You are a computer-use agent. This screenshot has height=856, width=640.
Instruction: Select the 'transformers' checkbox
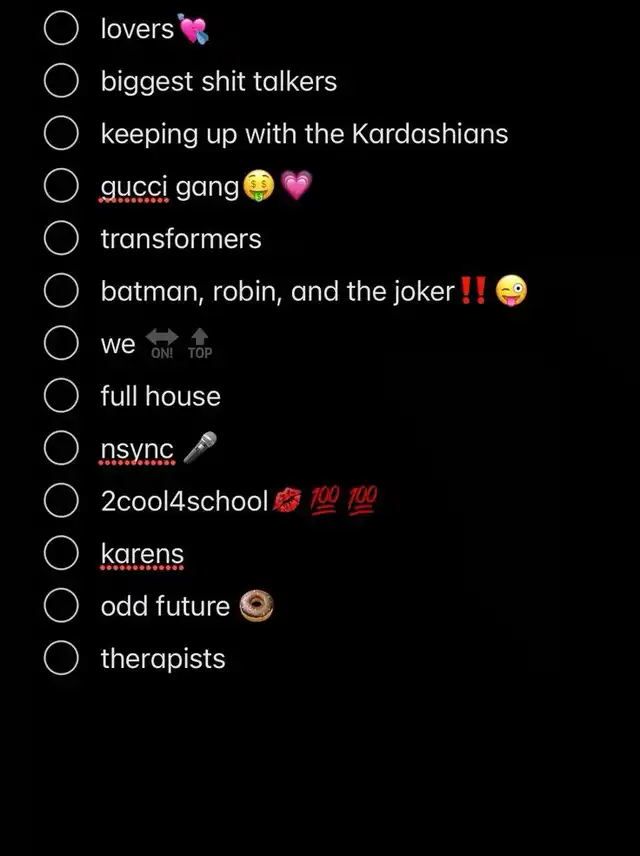[62, 238]
